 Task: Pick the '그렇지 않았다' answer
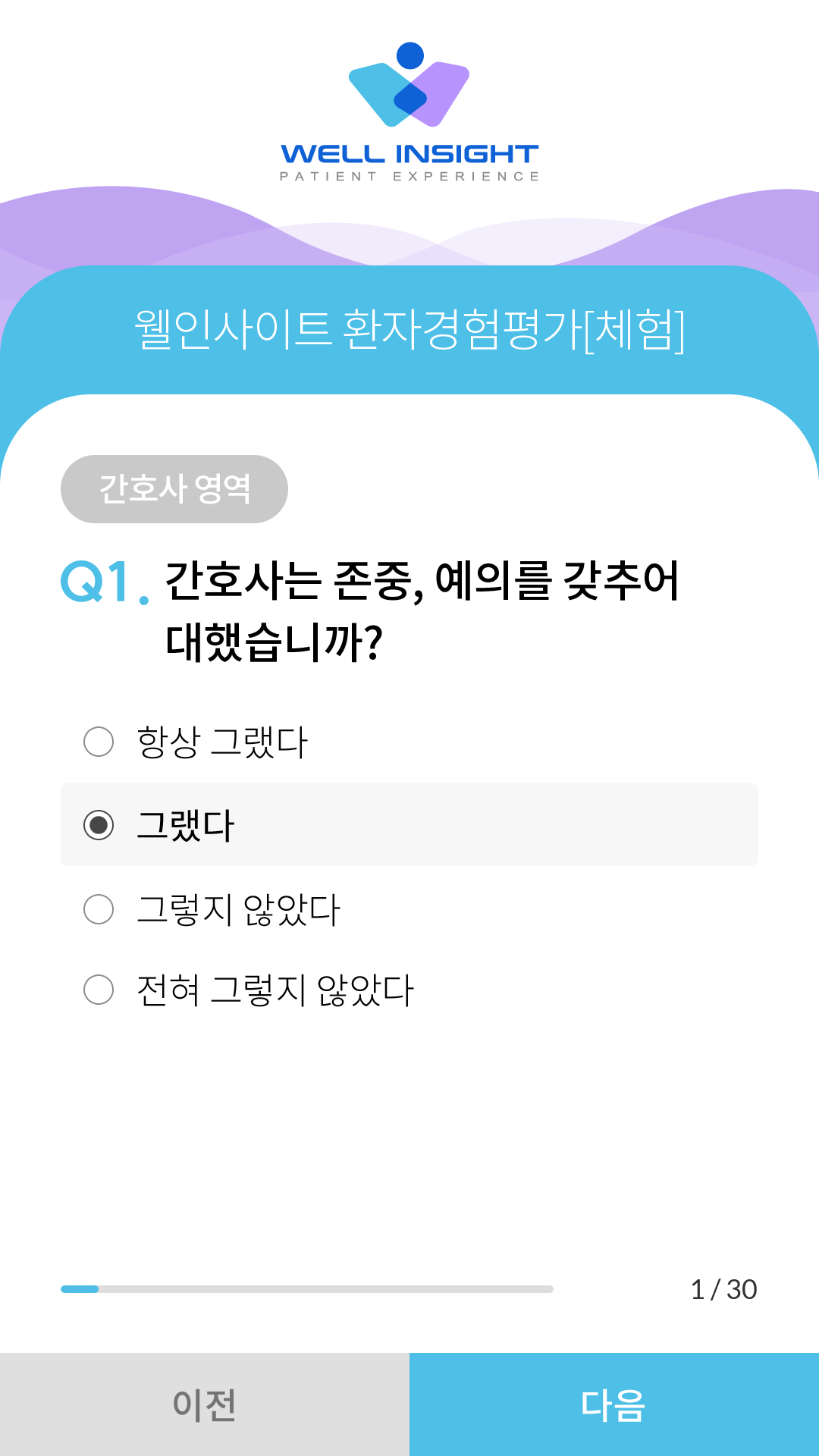409,908
